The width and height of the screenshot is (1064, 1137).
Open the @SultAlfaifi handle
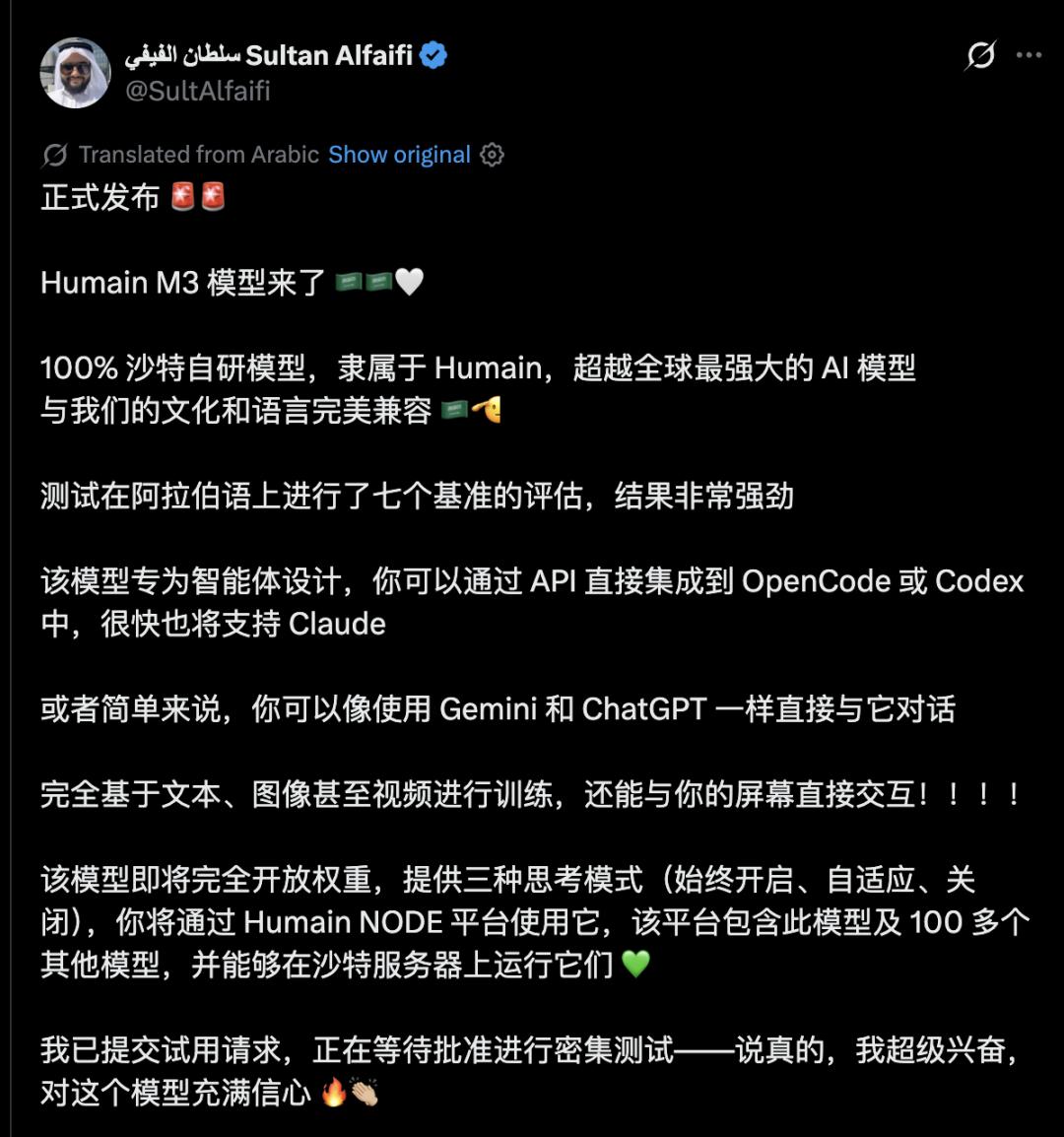pyautogui.click(x=198, y=92)
